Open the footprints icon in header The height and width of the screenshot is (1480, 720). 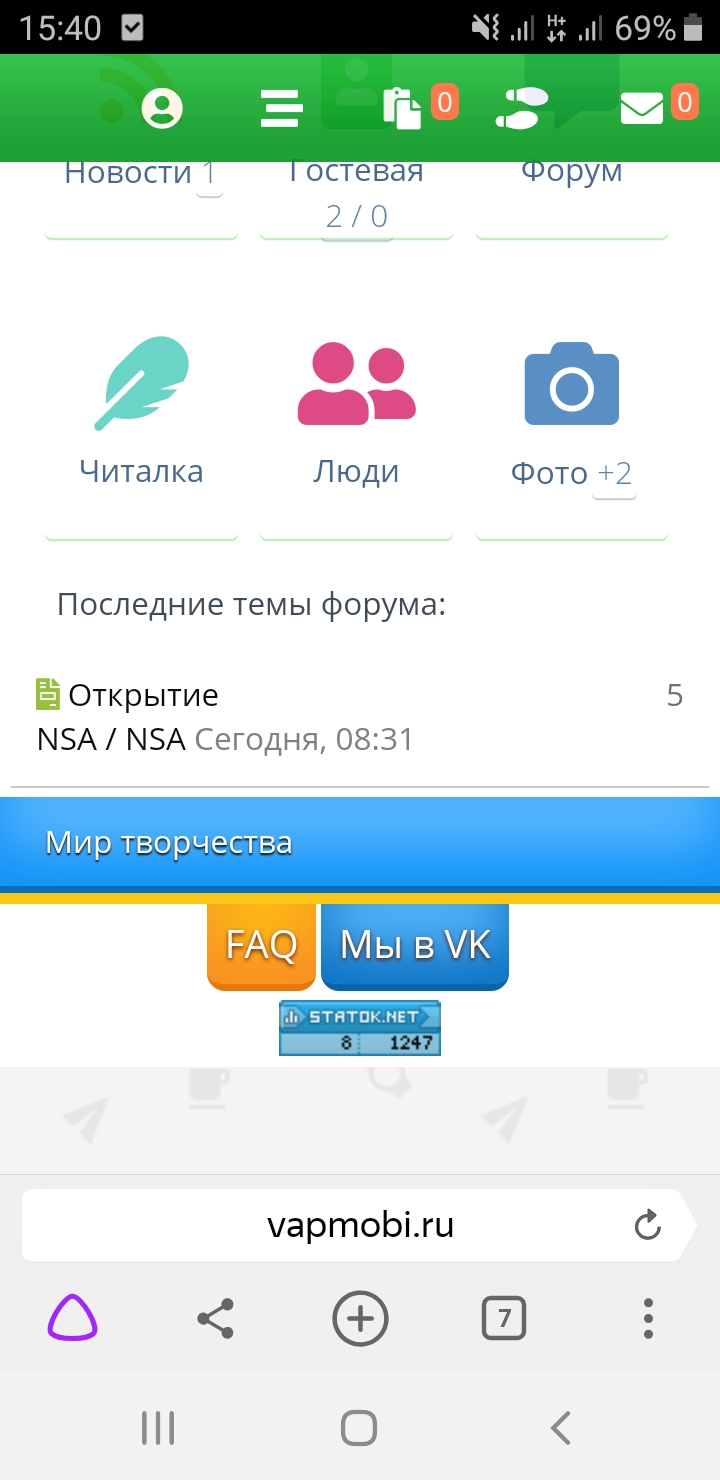[x=522, y=107]
